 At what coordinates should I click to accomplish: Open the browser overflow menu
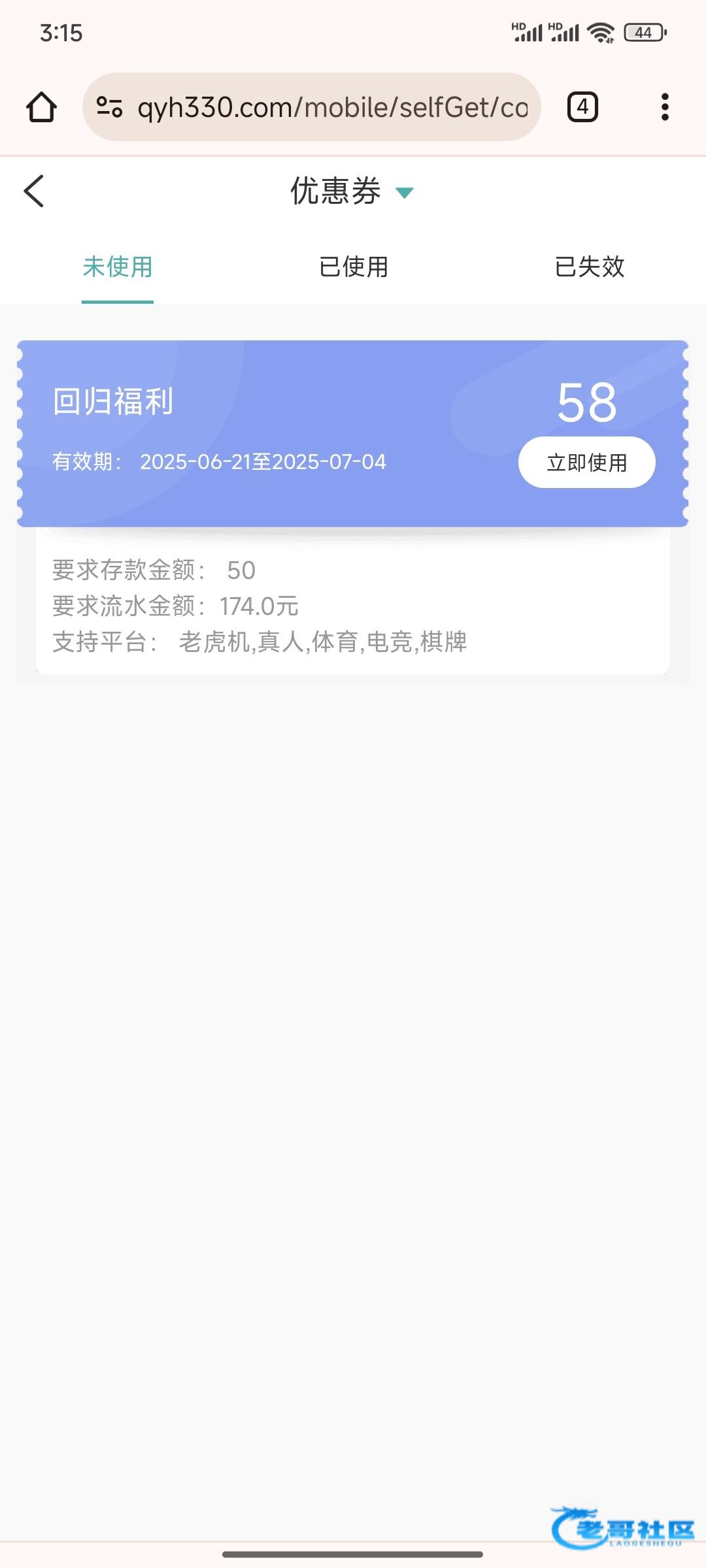tap(665, 107)
